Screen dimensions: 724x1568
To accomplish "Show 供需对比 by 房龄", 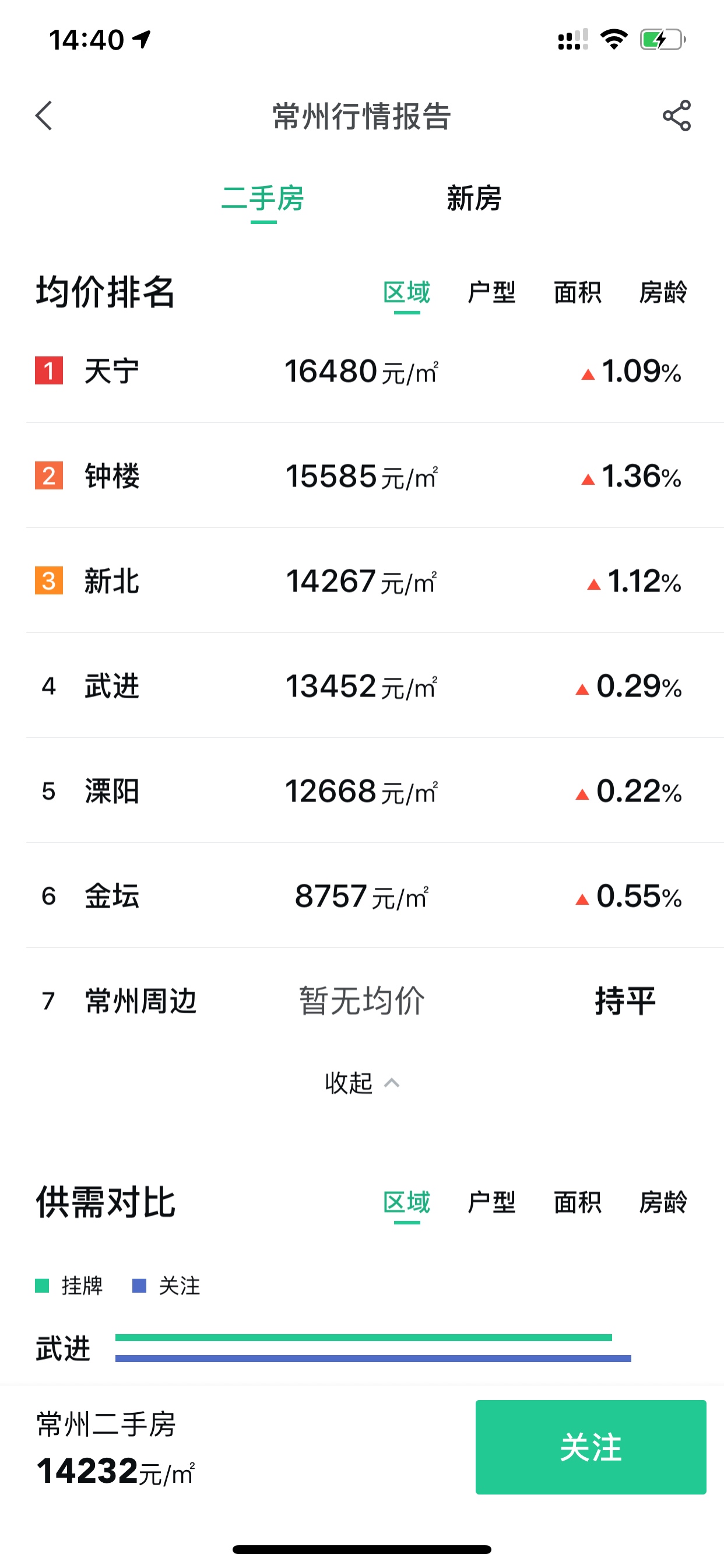I will coord(663,1202).
